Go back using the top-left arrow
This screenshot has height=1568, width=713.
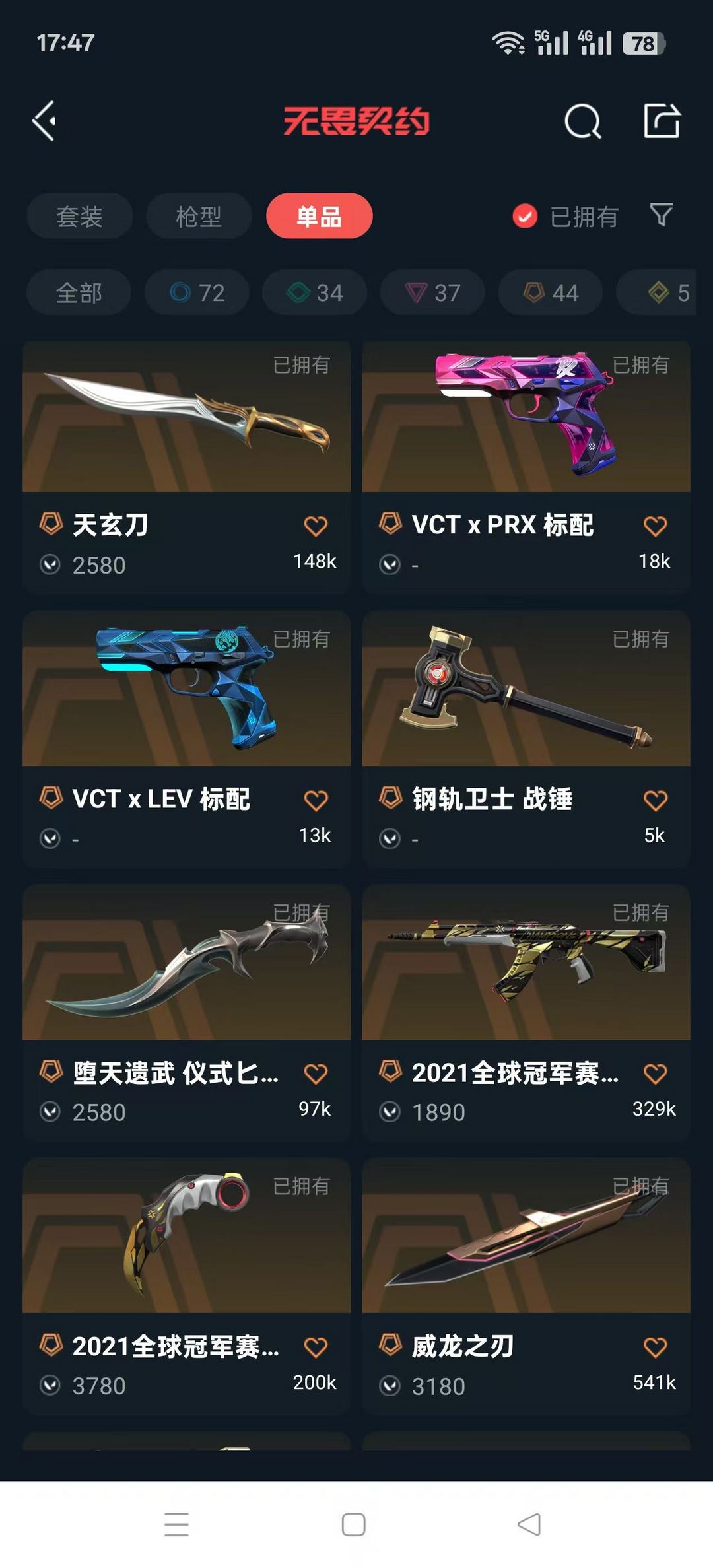[x=45, y=121]
